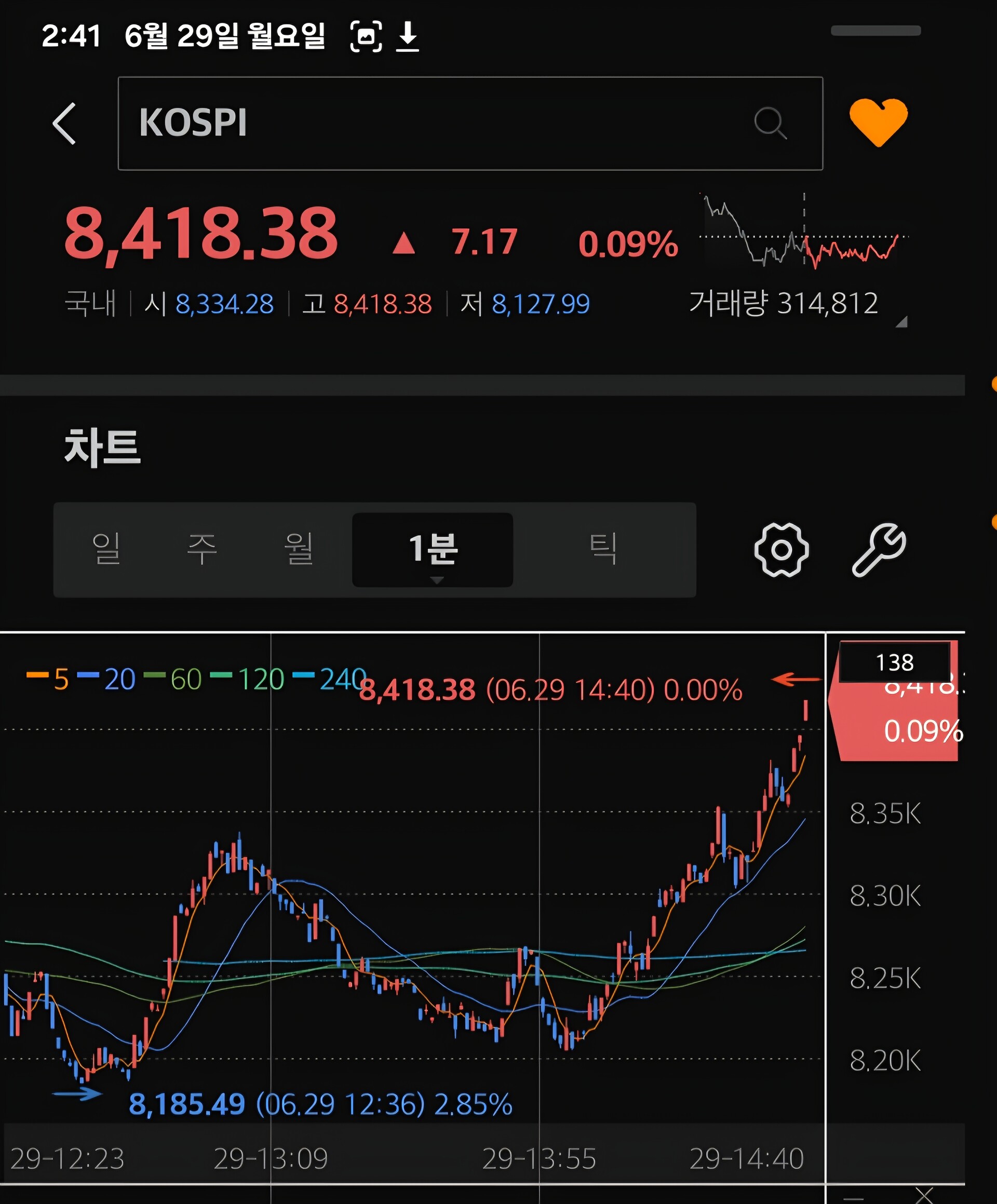Toggle the orange heart favorite
The width and height of the screenshot is (997, 1204).
[878, 122]
